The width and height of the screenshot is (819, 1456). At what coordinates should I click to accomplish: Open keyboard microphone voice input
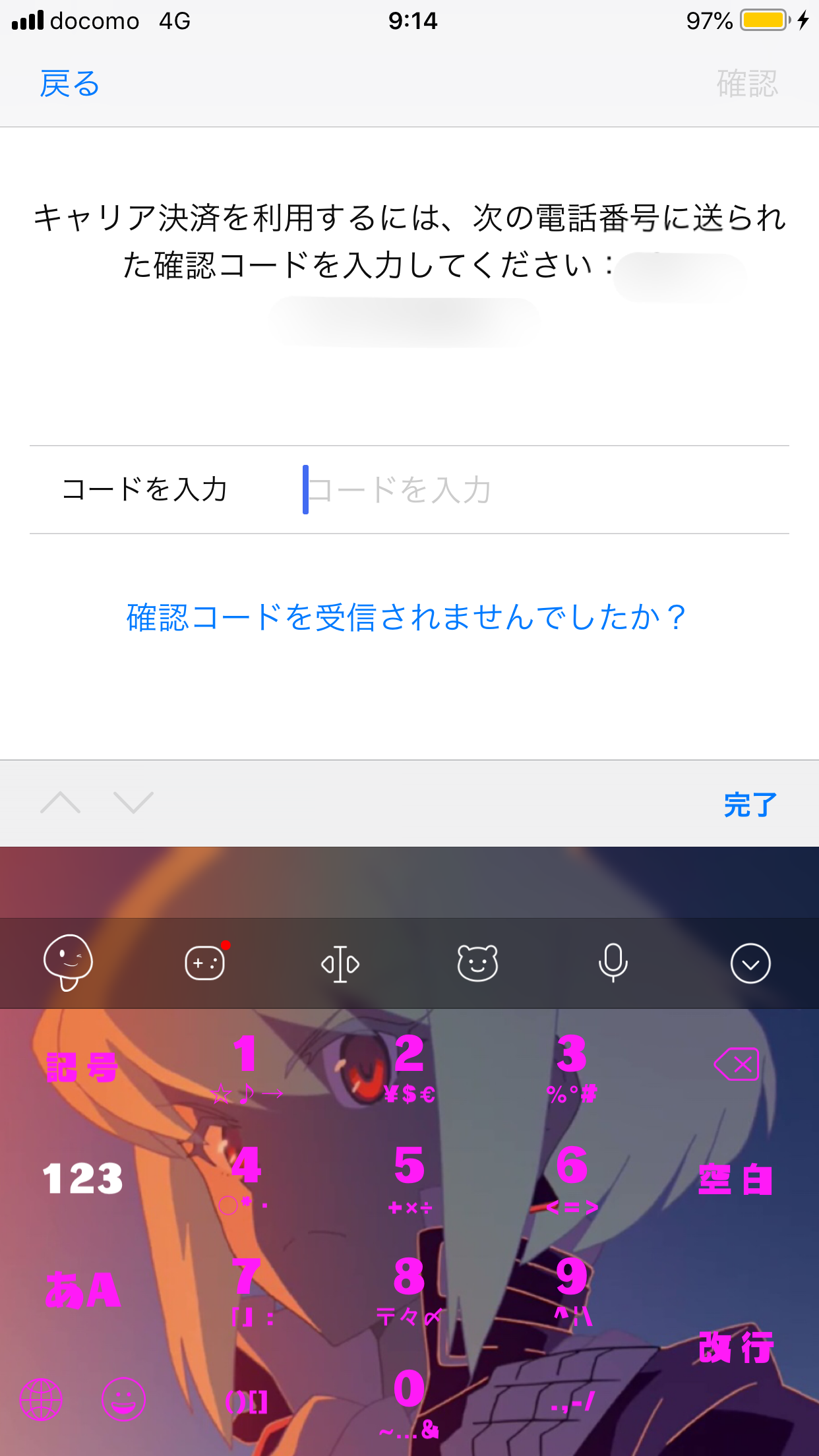pos(613,963)
